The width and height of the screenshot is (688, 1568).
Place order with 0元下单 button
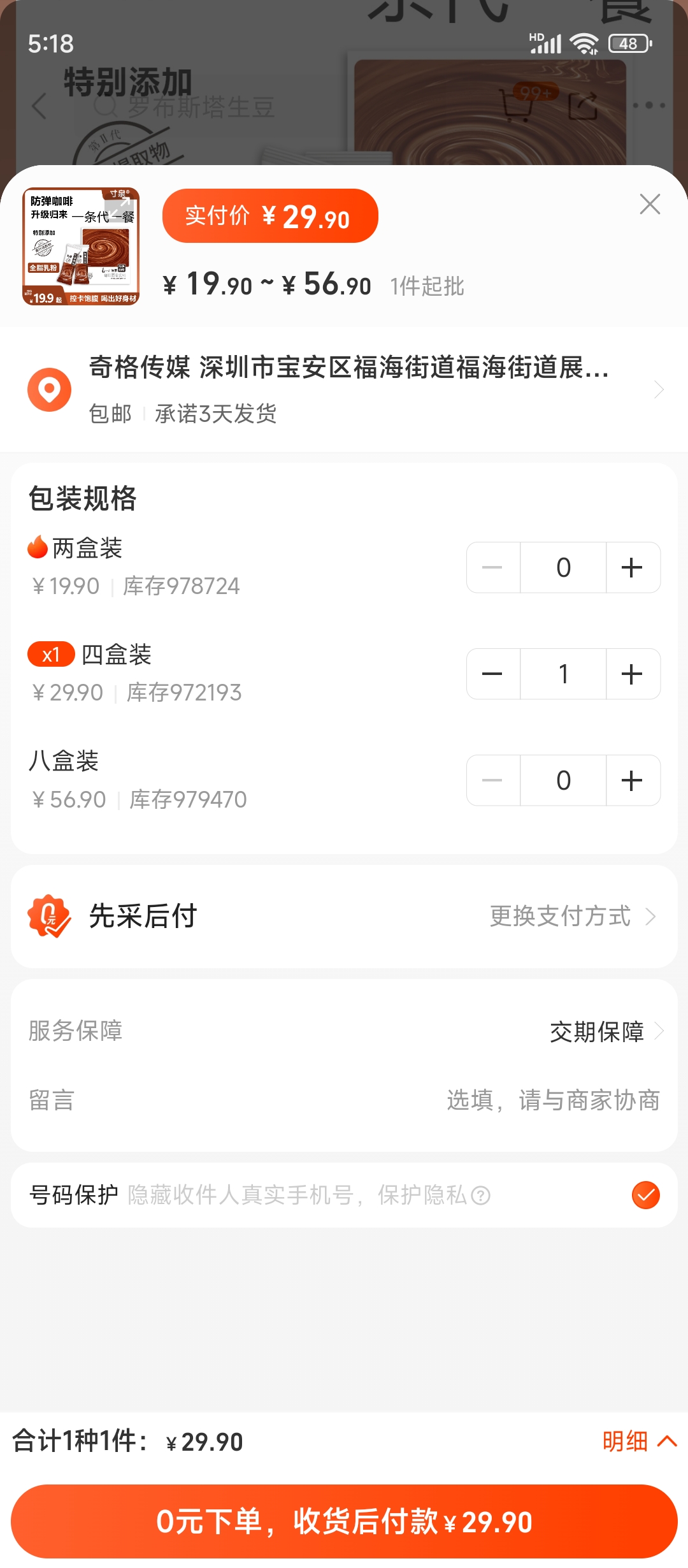coord(344,1521)
